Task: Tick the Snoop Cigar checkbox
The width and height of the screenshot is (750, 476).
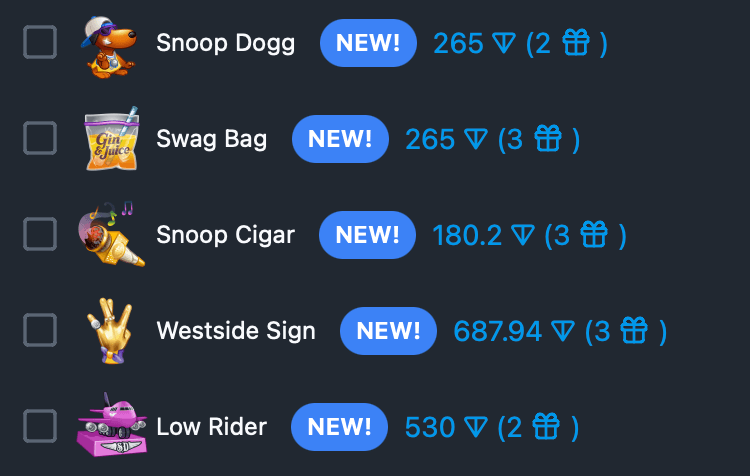Action: click(x=40, y=235)
